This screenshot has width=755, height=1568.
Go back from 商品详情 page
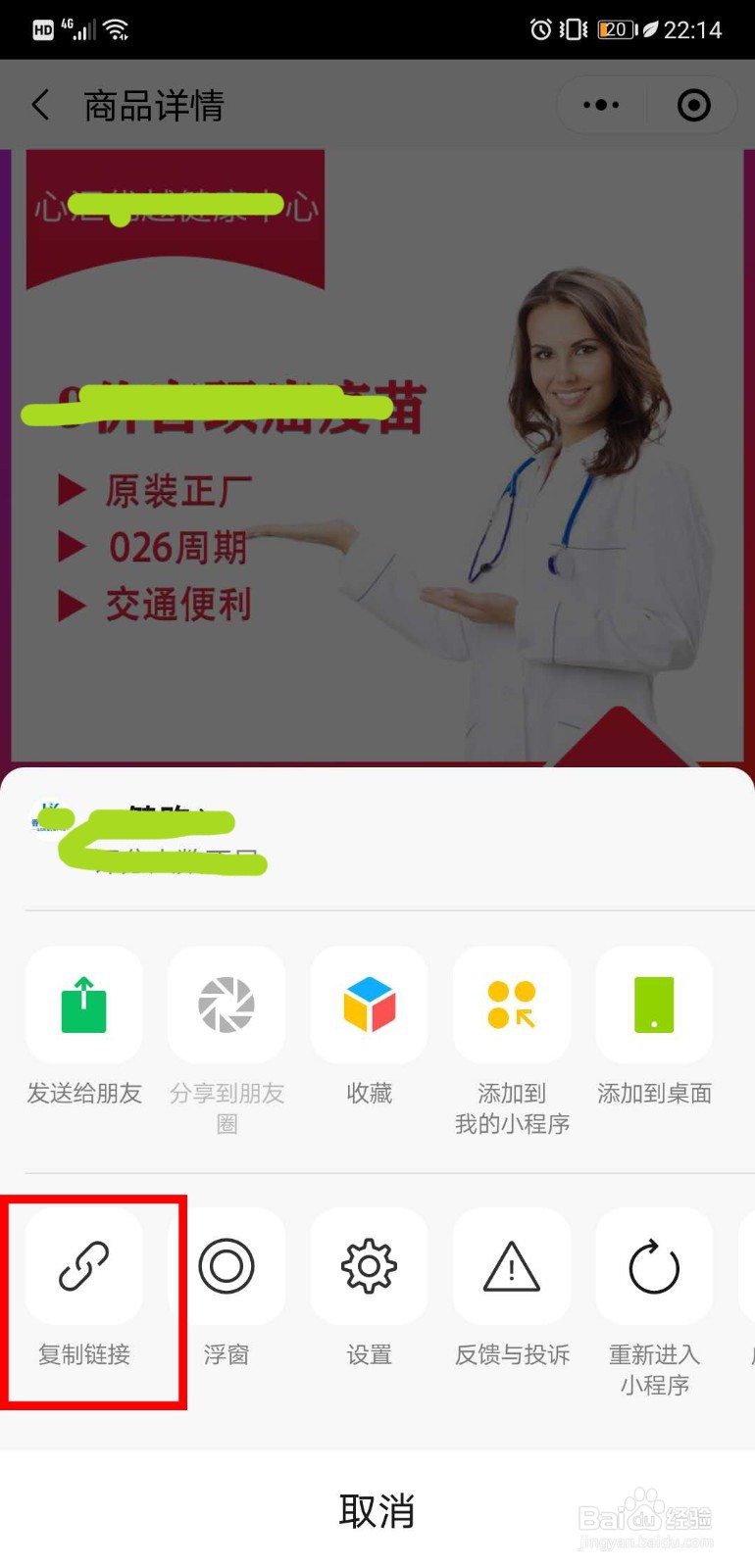pos(41,105)
